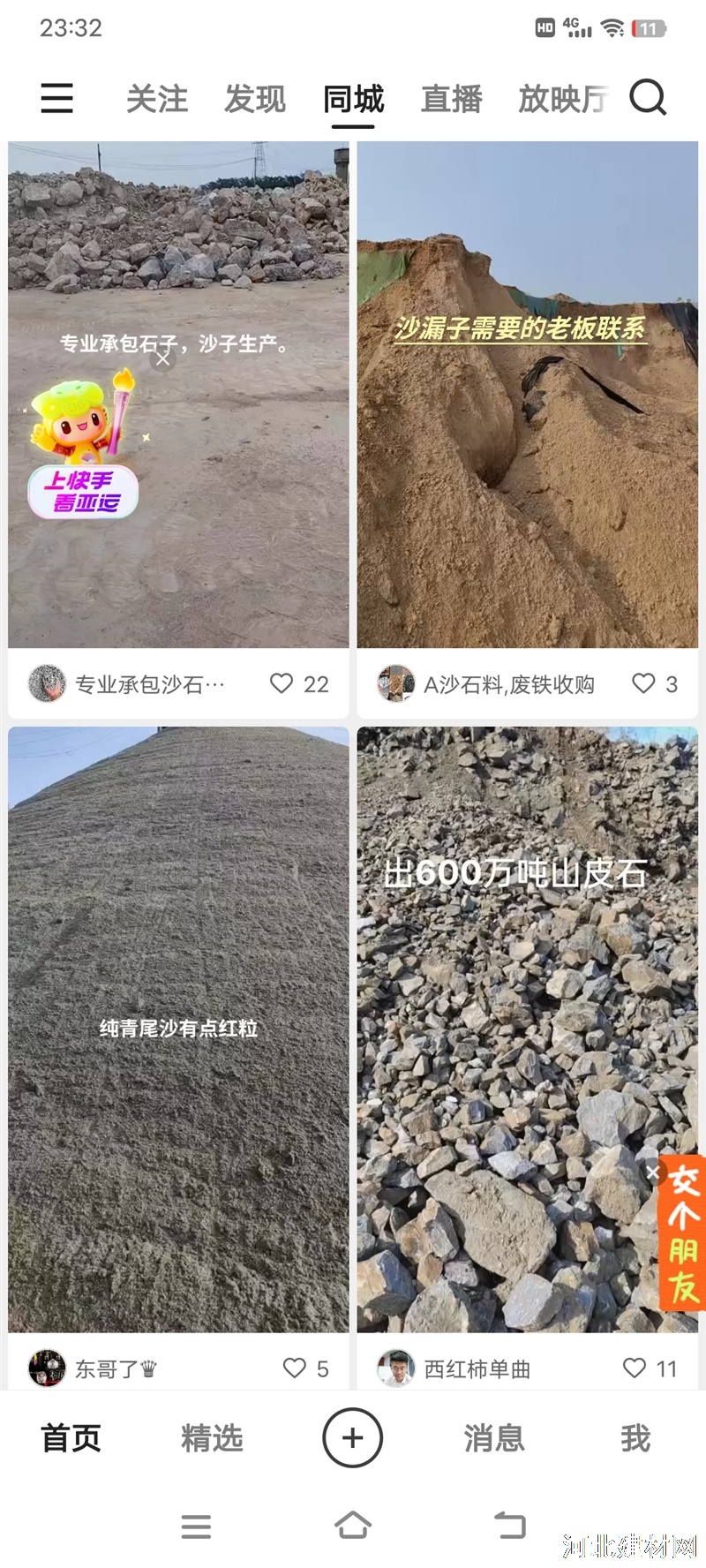Like the post by 东哥了
The height and width of the screenshot is (1568, 706).
pyautogui.click(x=294, y=1368)
